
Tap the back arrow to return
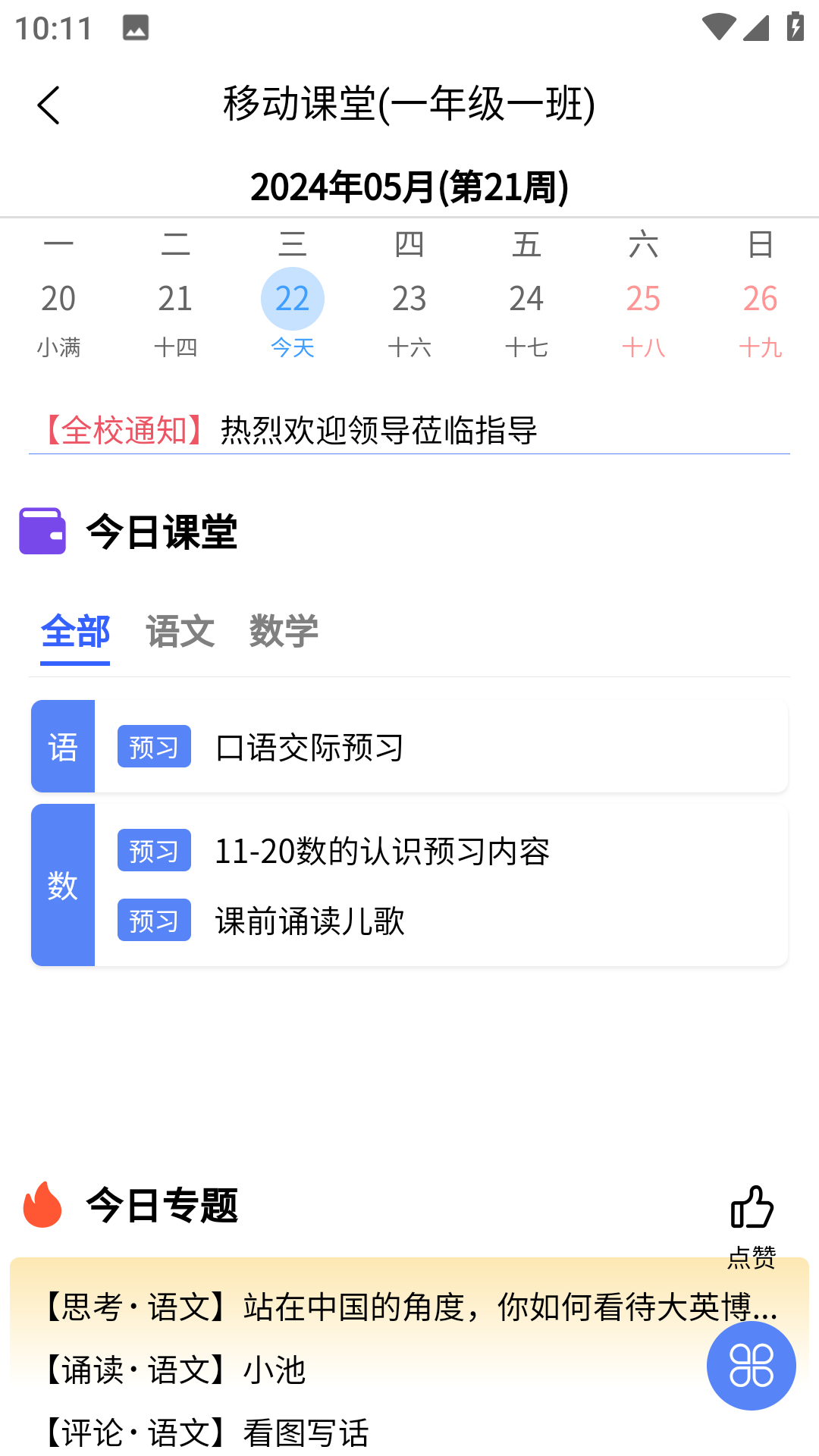pyautogui.click(x=49, y=105)
